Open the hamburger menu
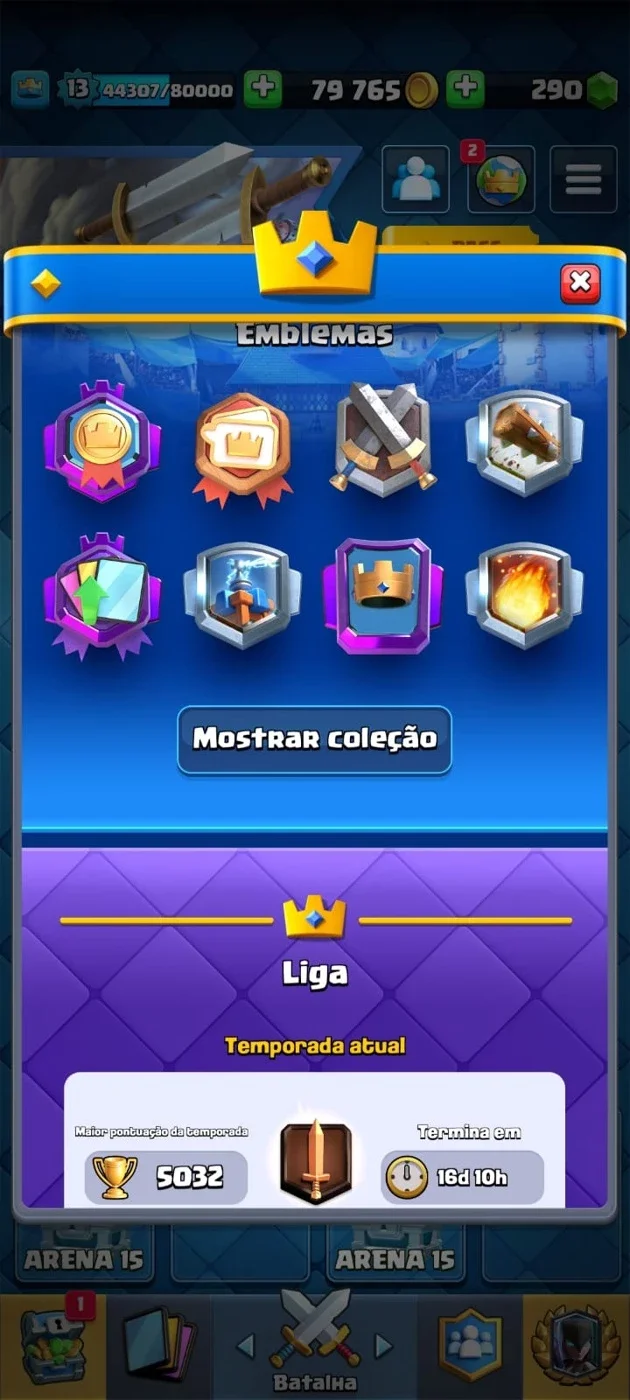This screenshot has height=1400, width=630. point(583,180)
